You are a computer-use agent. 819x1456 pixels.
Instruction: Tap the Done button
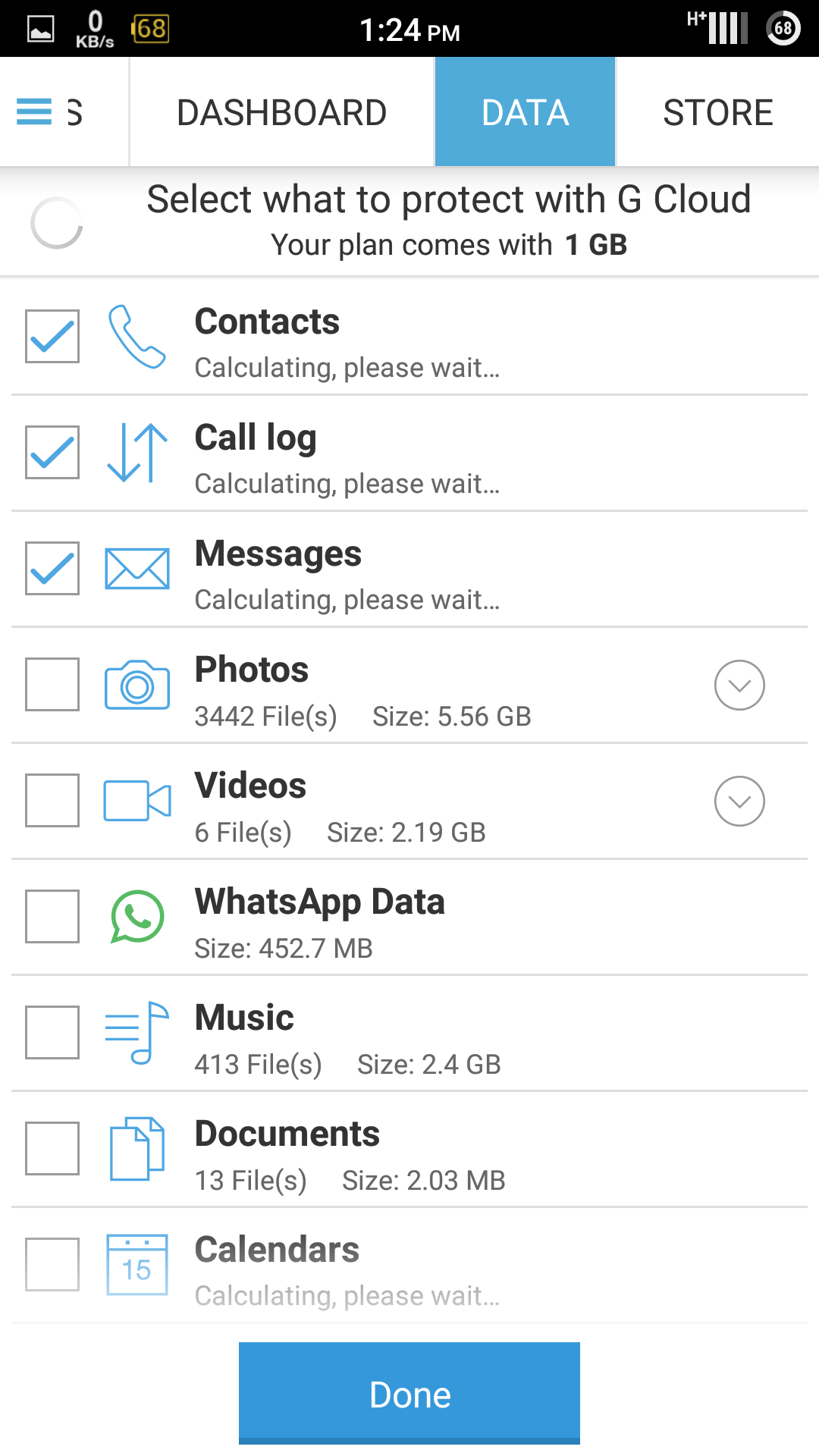[409, 1393]
